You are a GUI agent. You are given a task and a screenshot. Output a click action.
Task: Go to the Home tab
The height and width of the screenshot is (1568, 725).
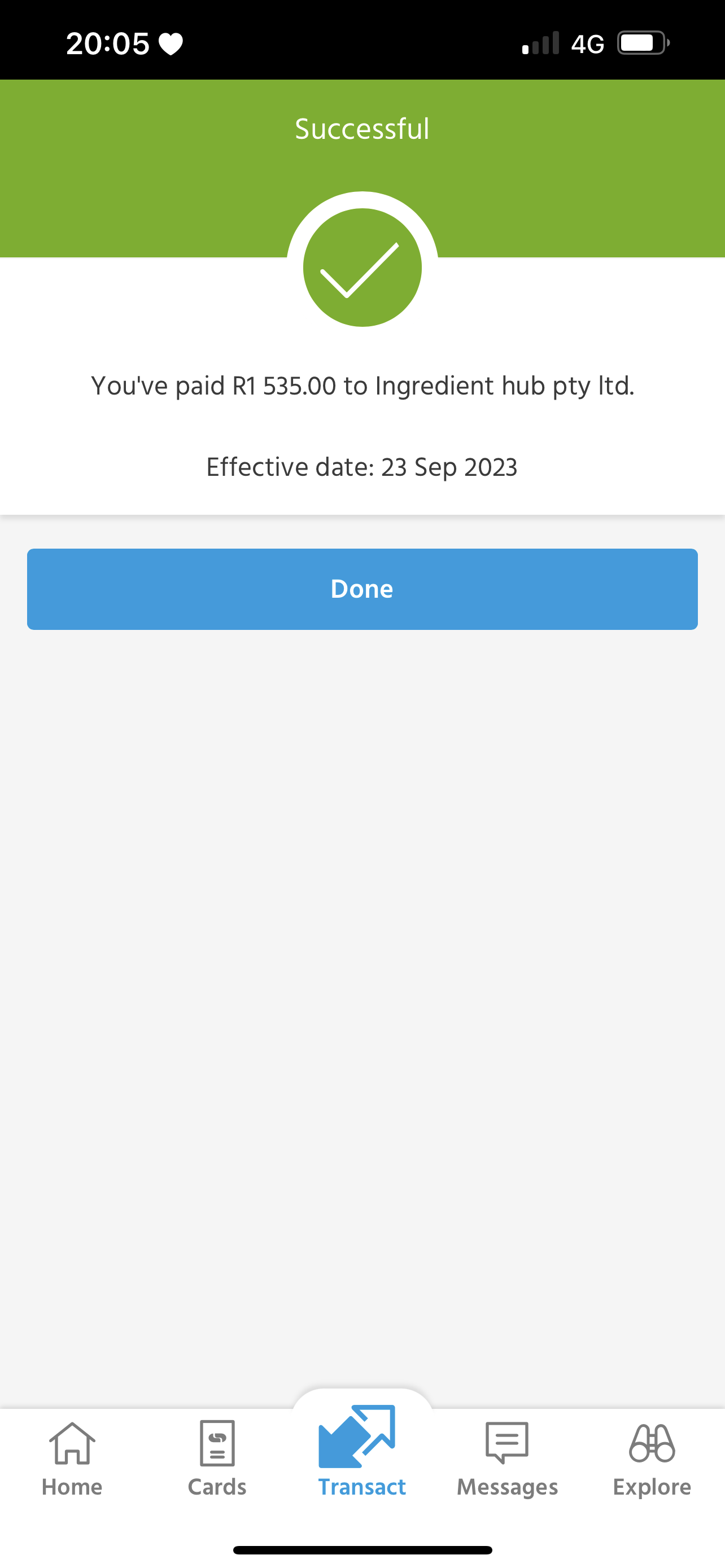point(72,1459)
